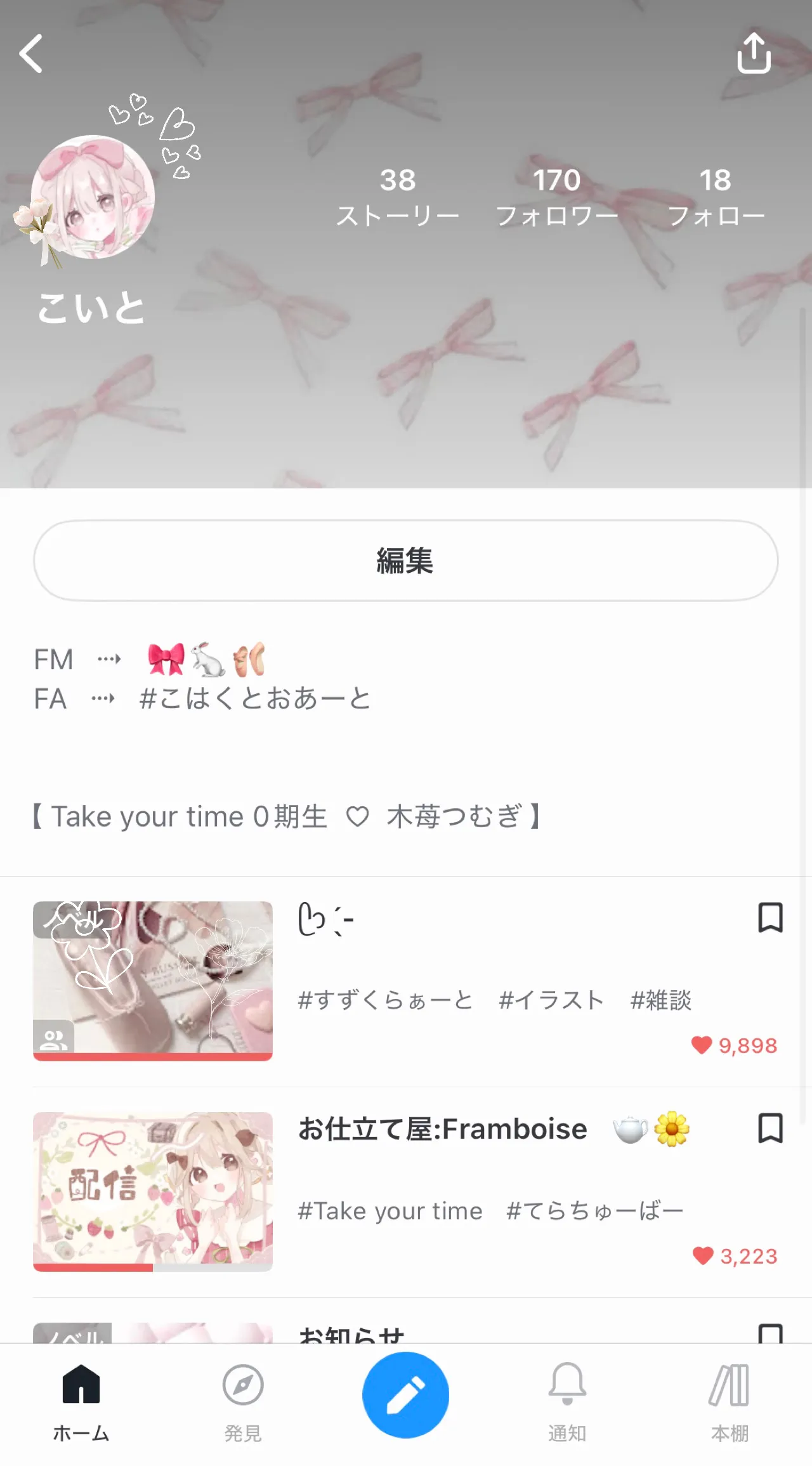Open the こいと profile avatar
The height and width of the screenshot is (1466, 812).
pyautogui.click(x=93, y=197)
